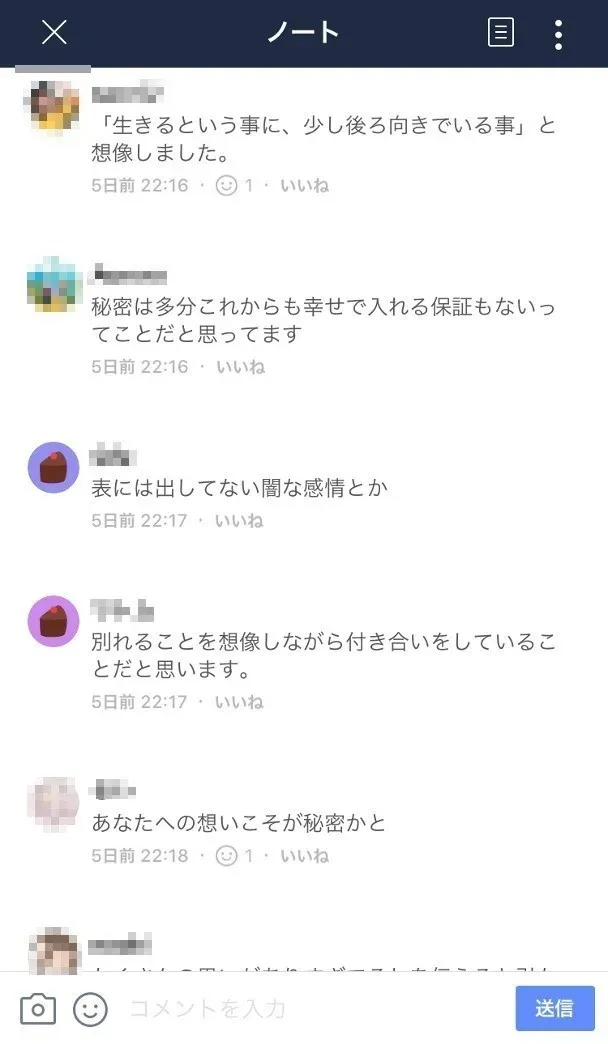Open the emoji sticker picker
608x1044 pixels.
point(90,1009)
